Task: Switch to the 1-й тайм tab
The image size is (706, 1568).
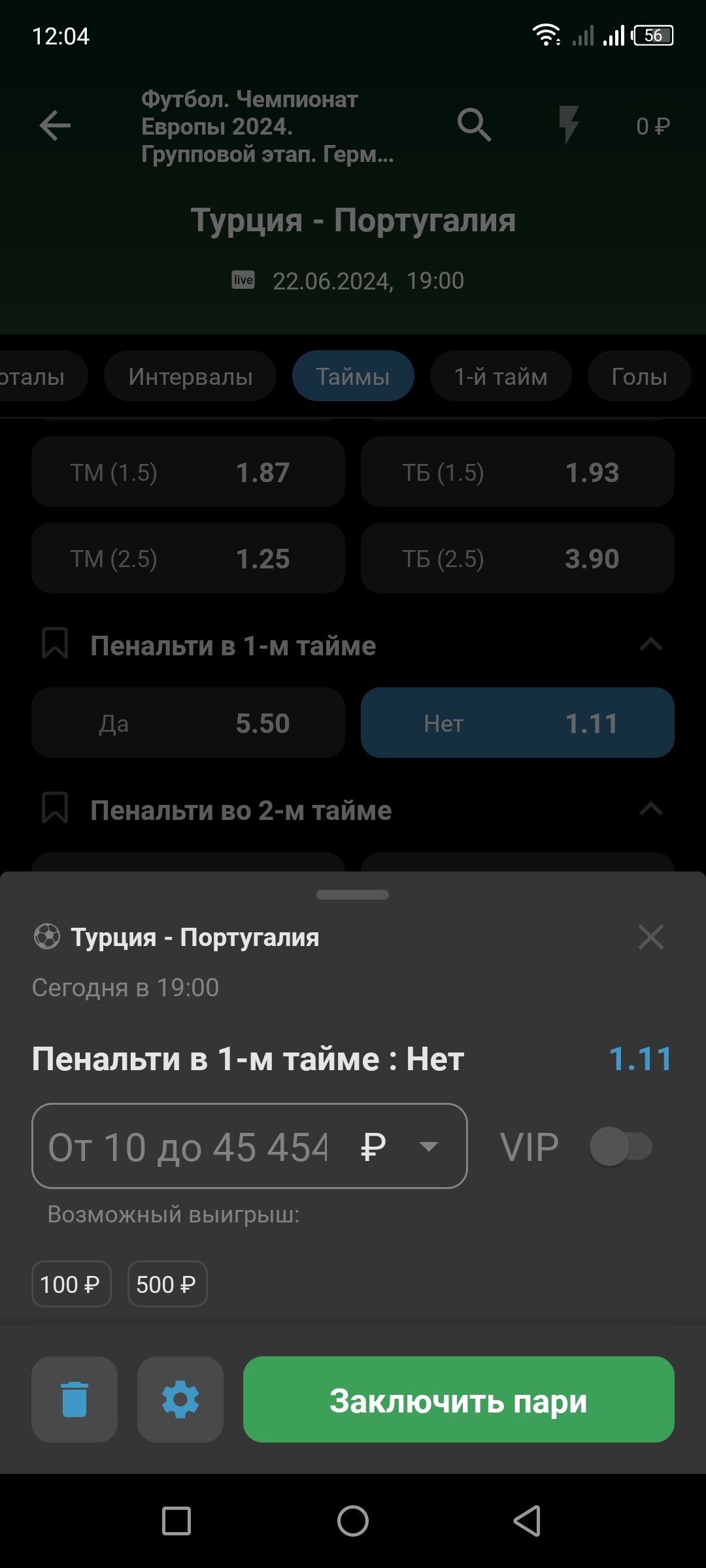Action: [x=501, y=376]
